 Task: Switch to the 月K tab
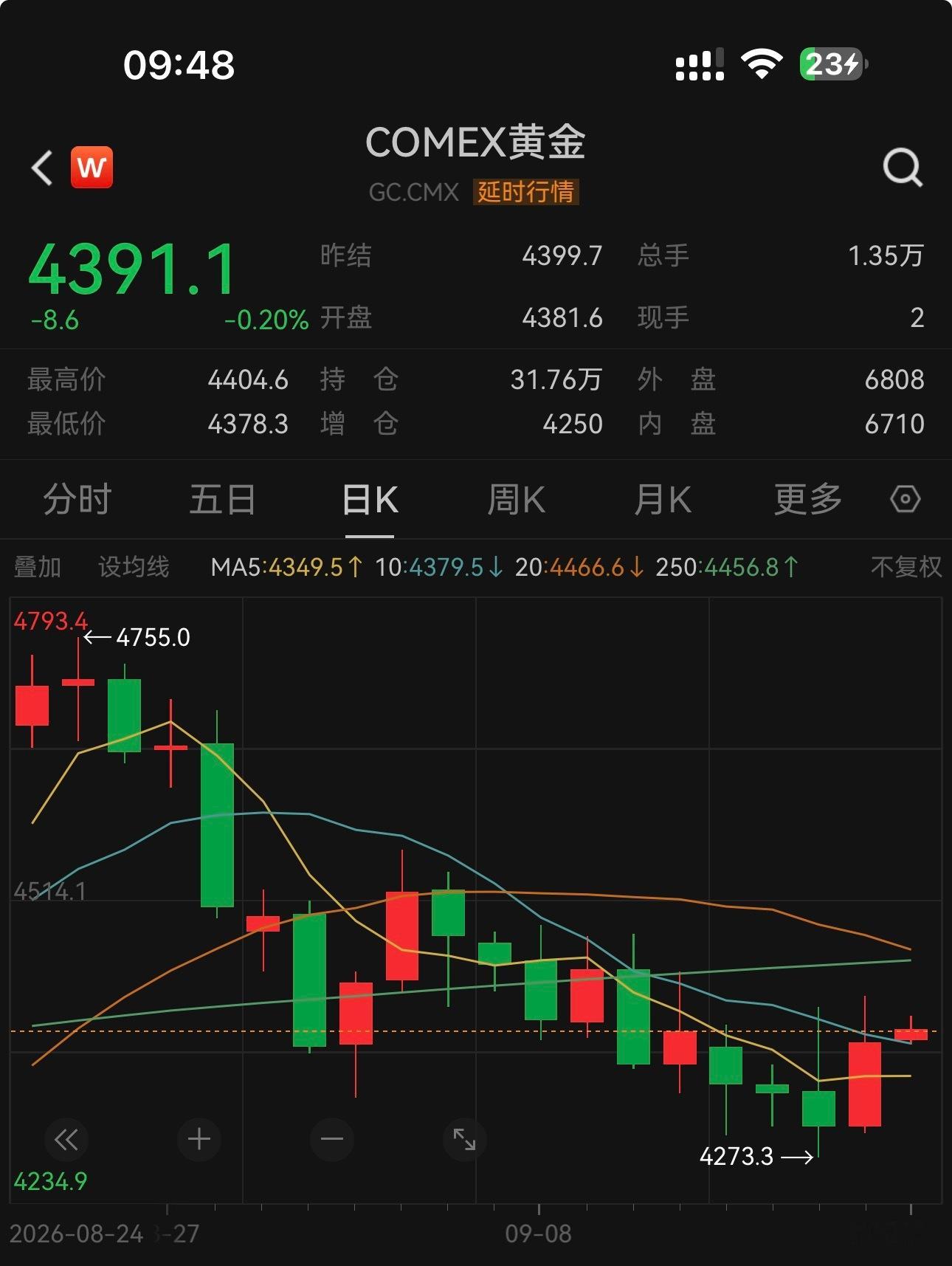click(663, 500)
